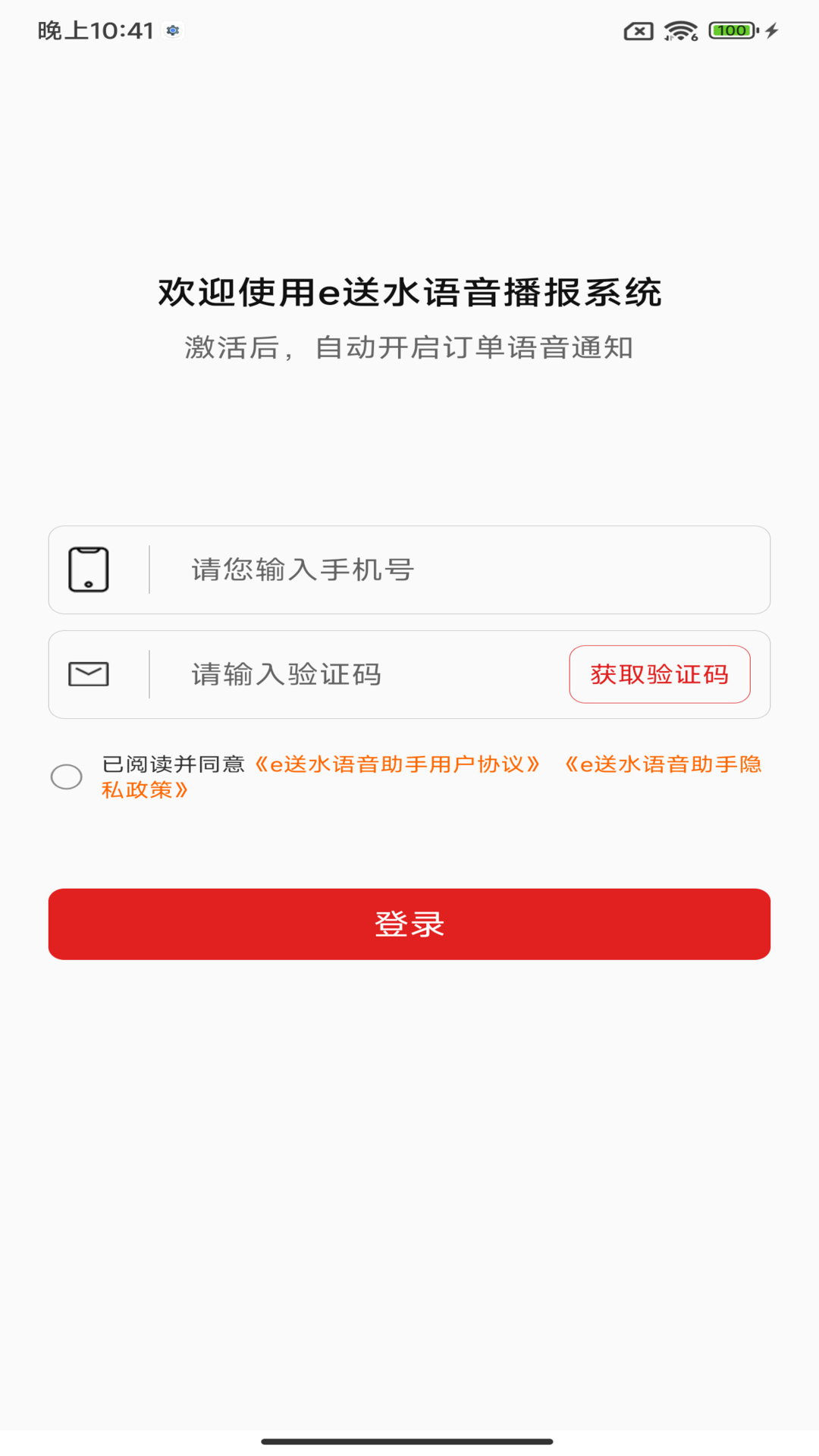Viewport: 819px width, 1456px height.
Task: Click the envelope icon beside the verification code field
Action: 89,673
